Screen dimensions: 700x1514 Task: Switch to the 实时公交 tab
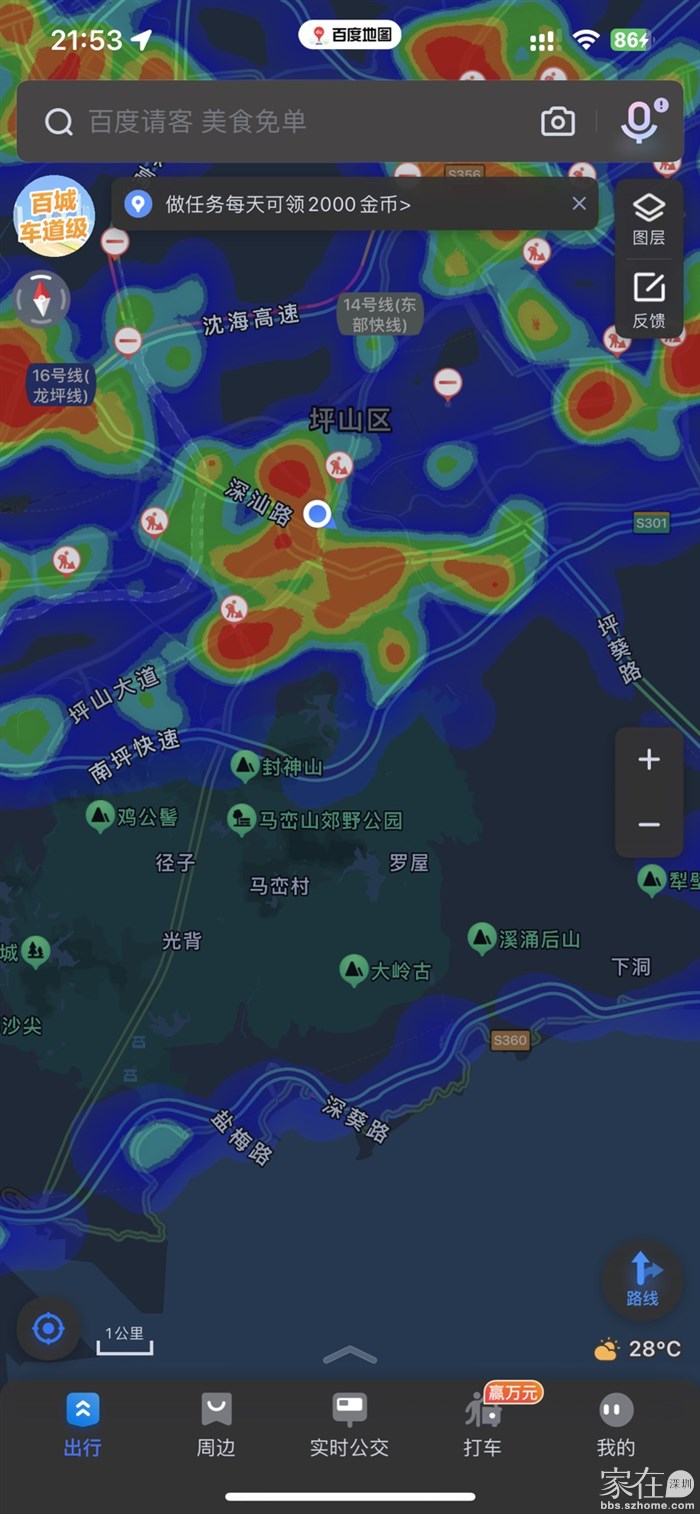click(349, 1424)
